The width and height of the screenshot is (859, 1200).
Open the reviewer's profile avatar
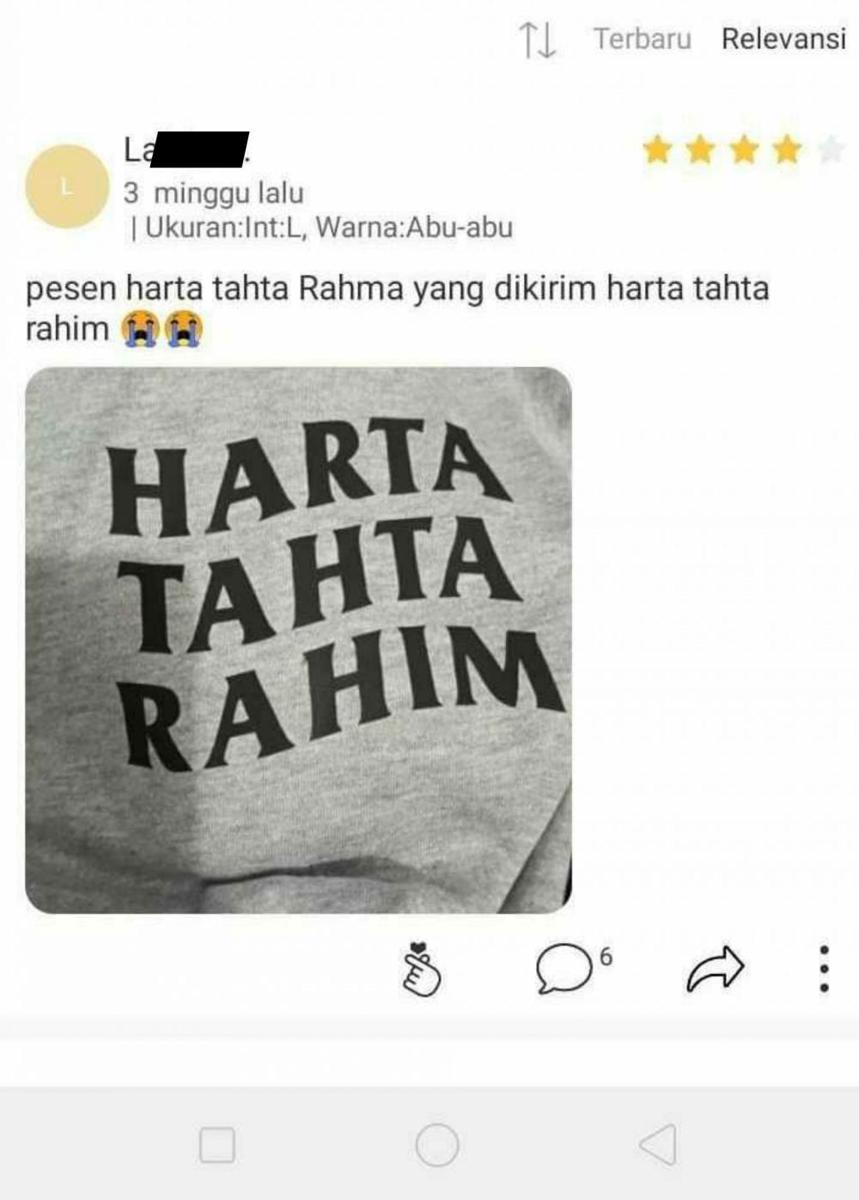pos(66,186)
